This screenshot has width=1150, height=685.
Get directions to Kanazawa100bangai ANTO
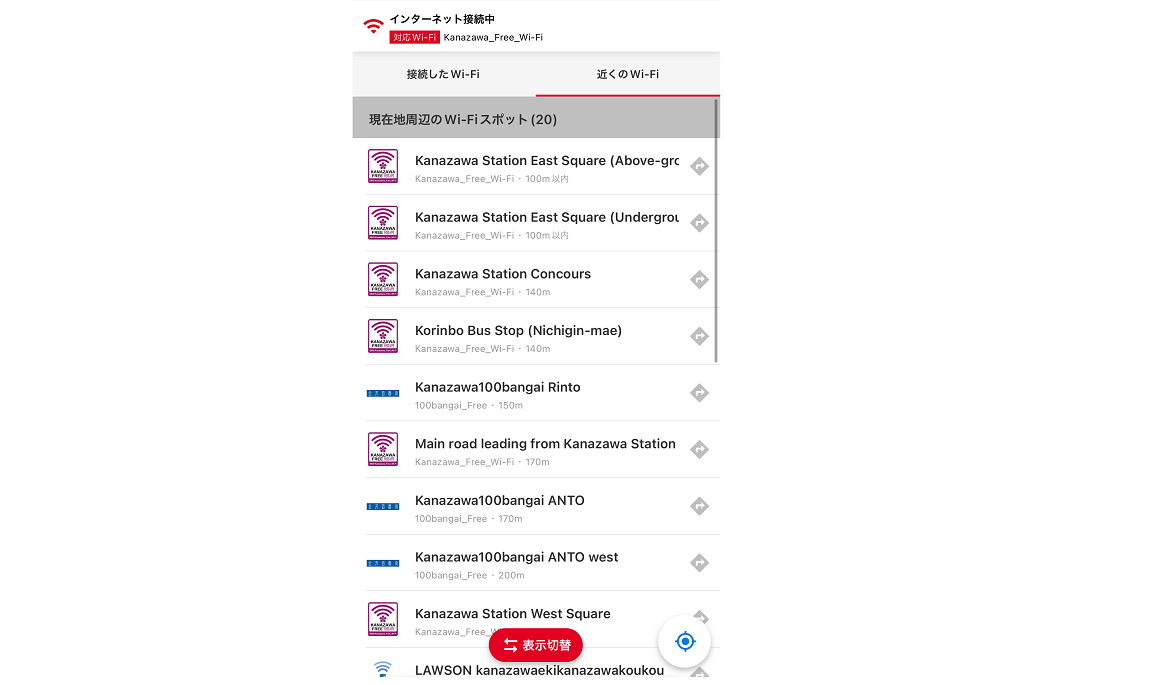699,506
